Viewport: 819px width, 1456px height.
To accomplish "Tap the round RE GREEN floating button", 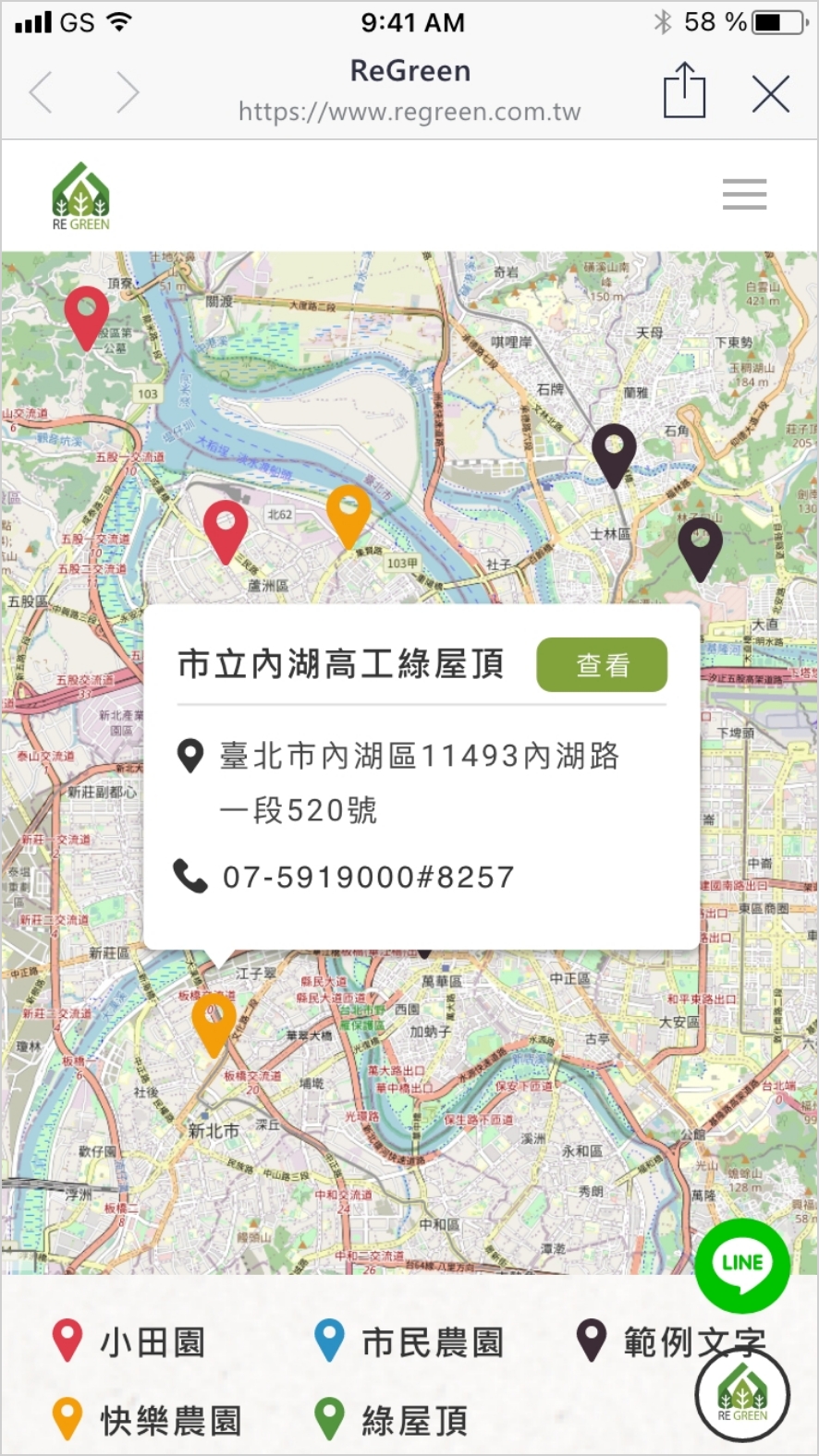I will (x=742, y=1395).
